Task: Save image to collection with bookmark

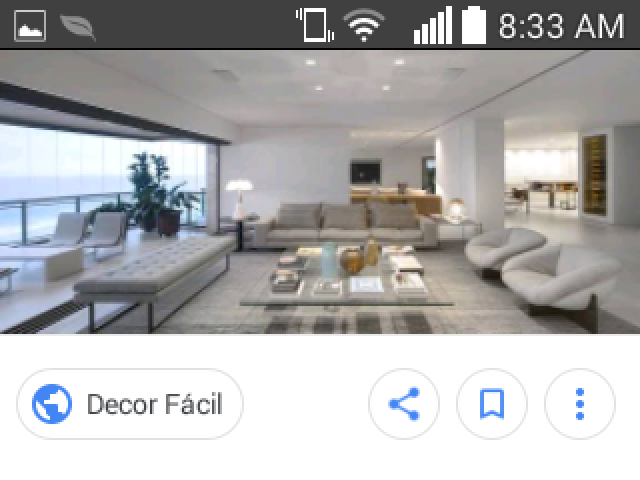Action: [x=491, y=404]
